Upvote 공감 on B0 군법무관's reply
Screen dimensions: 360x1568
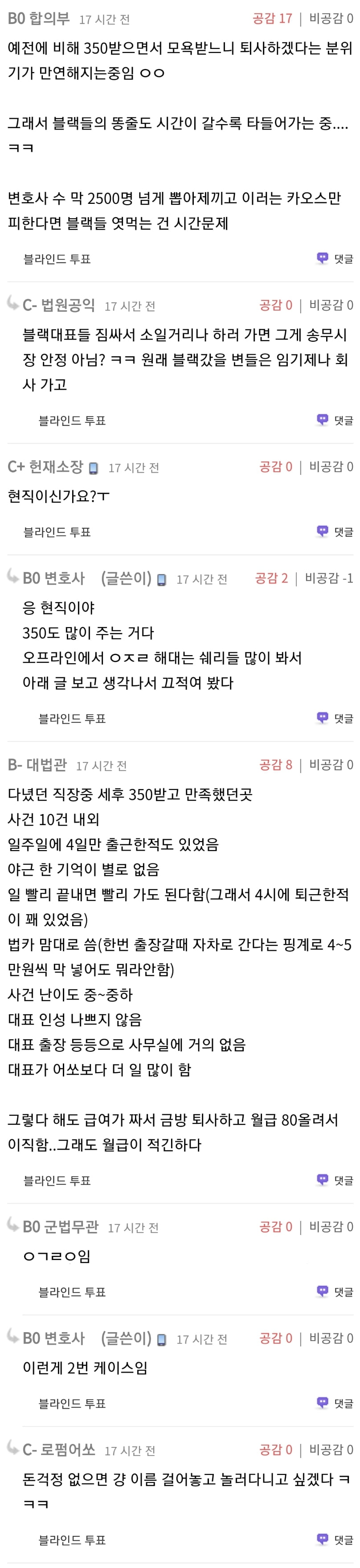(275, 1227)
